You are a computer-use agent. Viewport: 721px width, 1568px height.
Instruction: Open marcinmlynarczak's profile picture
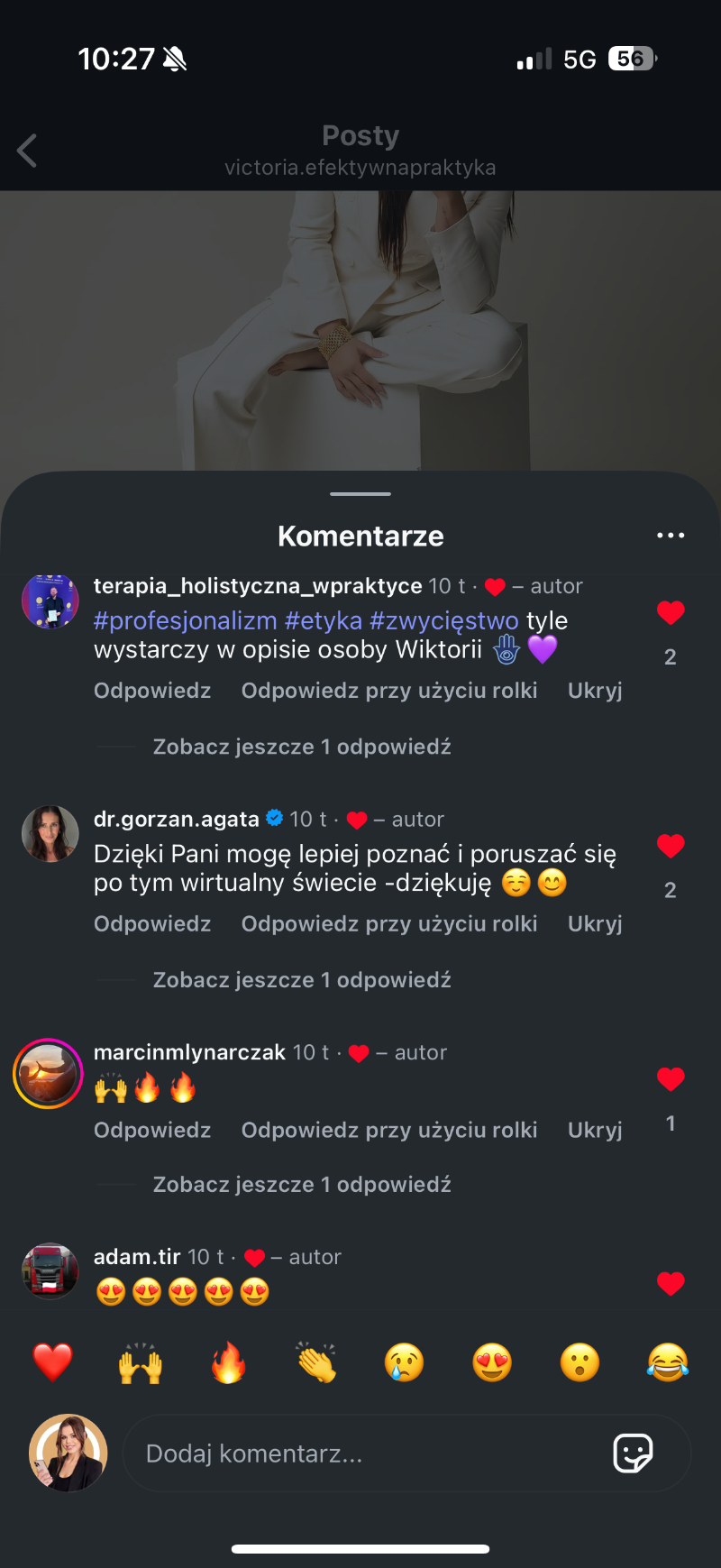click(49, 1073)
